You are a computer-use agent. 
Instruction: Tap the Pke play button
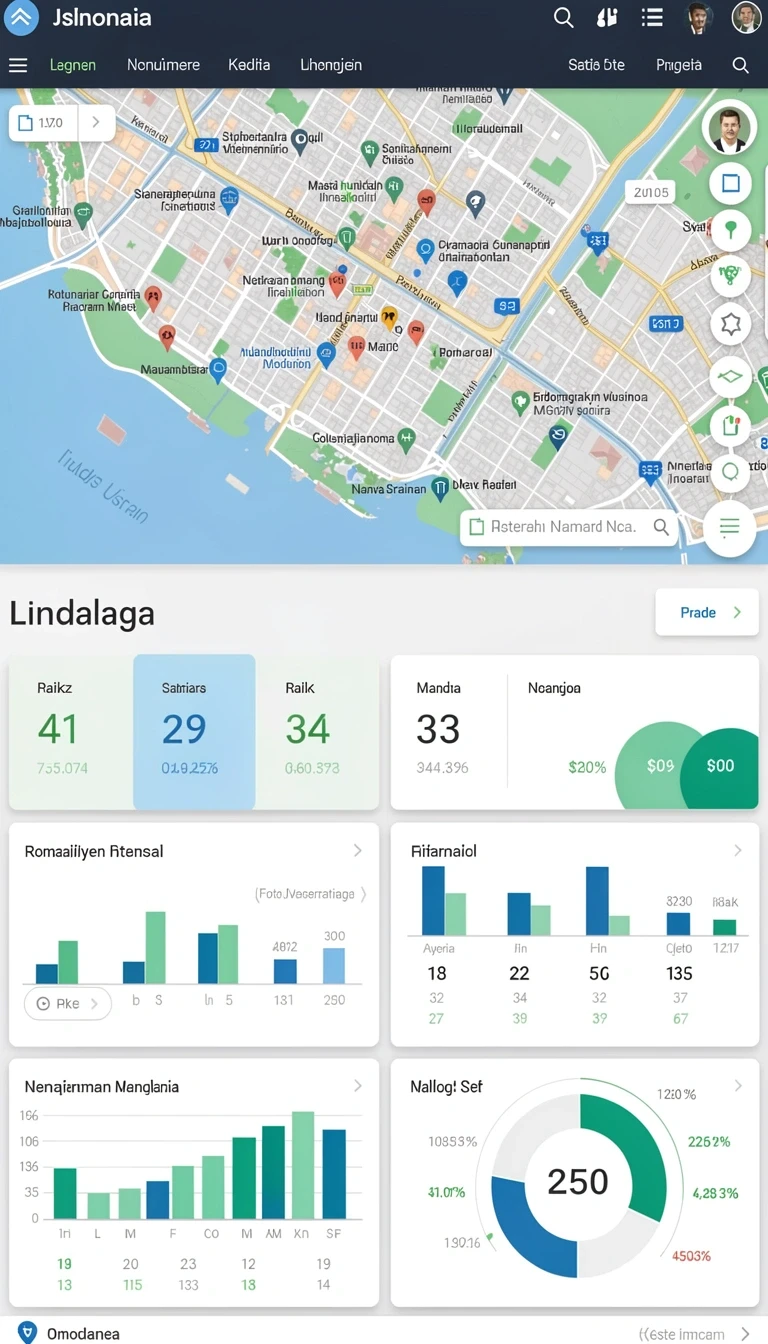67,1003
